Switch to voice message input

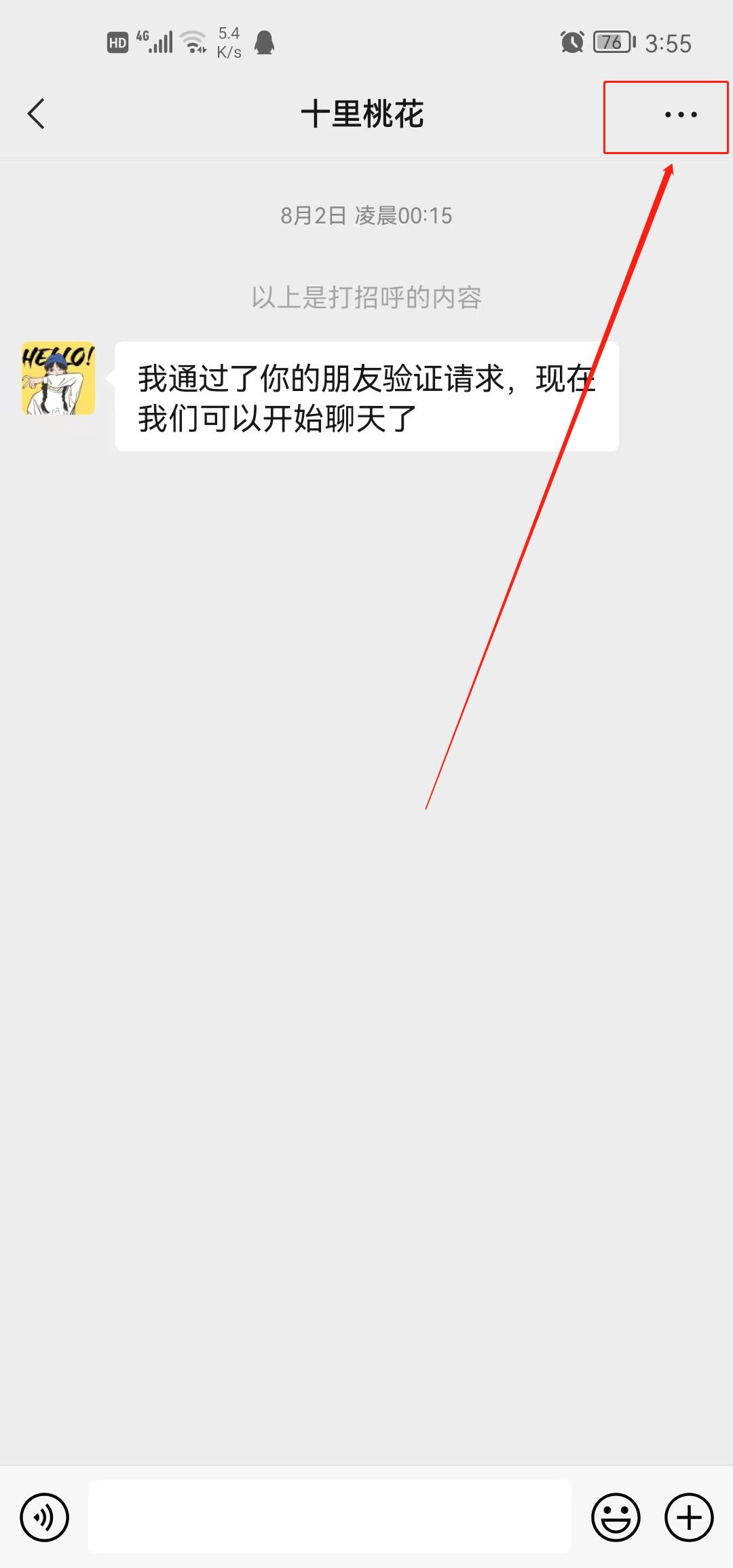(44, 1517)
